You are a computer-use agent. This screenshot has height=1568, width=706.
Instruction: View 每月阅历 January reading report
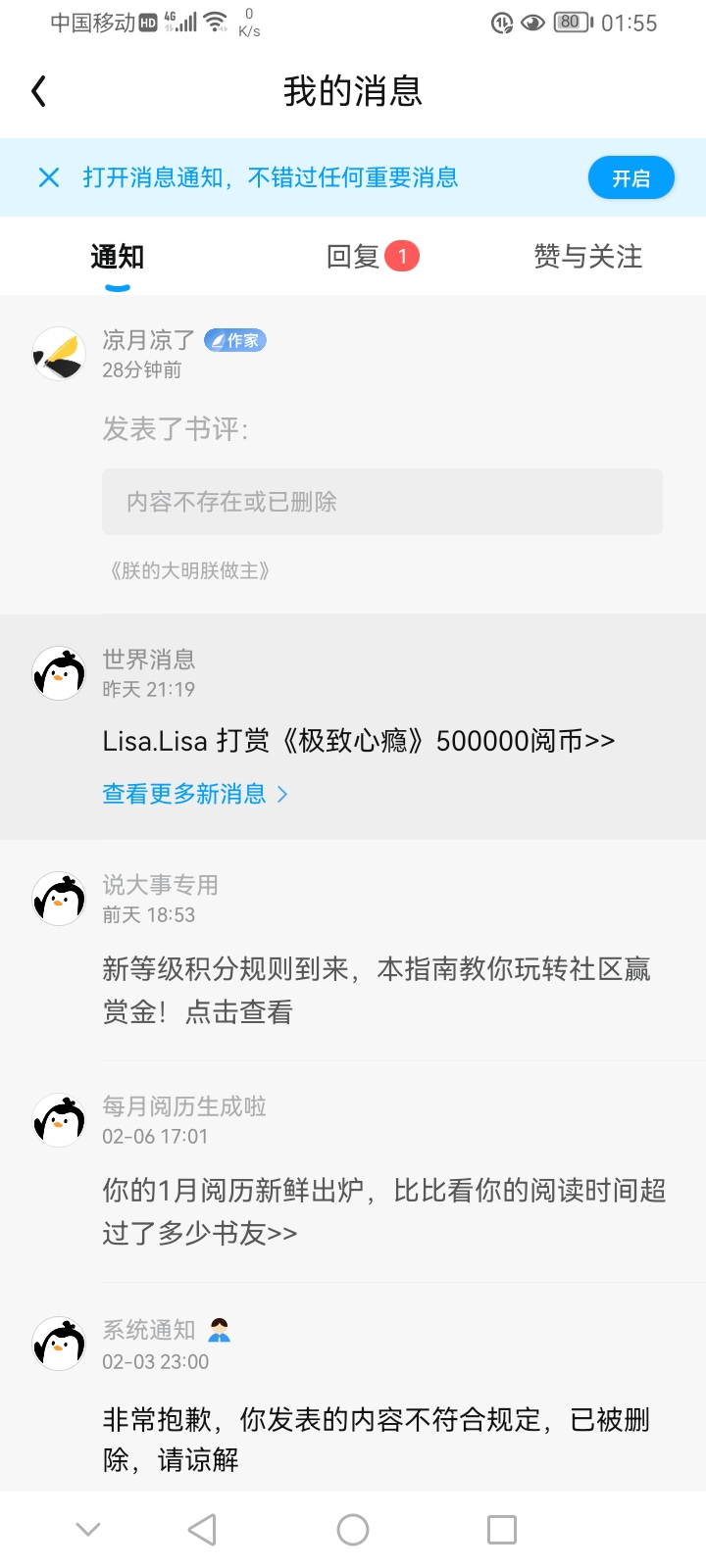(382, 1211)
